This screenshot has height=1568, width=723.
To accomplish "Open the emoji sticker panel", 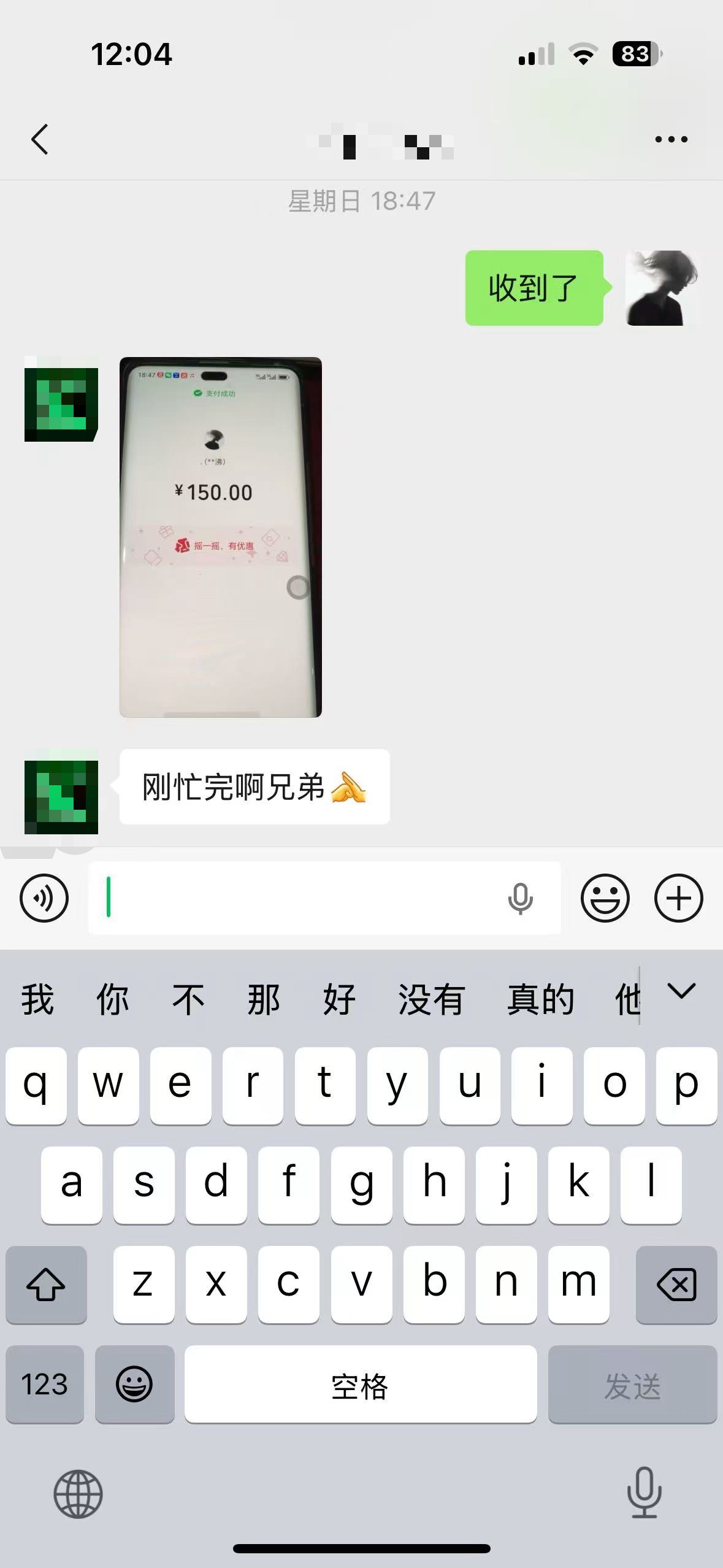I will pyautogui.click(x=605, y=898).
